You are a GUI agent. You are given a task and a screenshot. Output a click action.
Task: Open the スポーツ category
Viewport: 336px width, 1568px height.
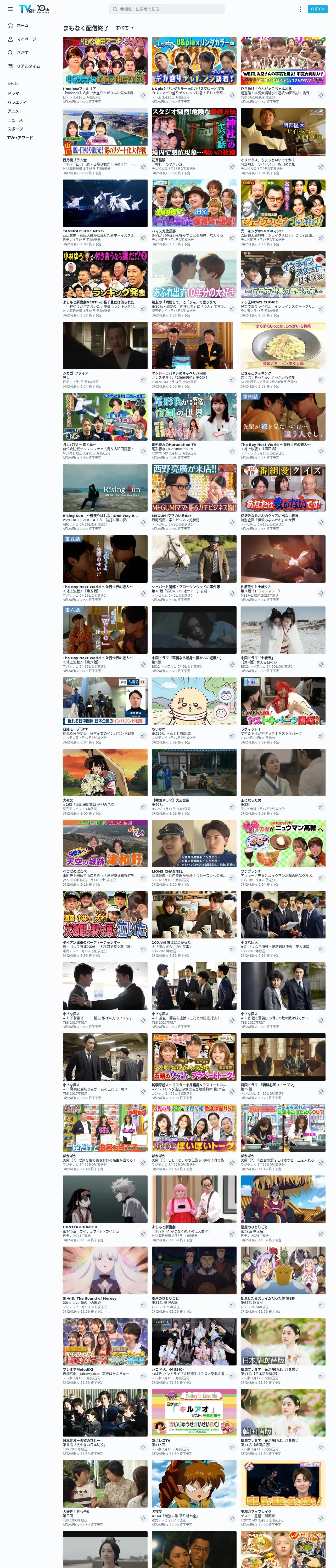click(x=15, y=128)
